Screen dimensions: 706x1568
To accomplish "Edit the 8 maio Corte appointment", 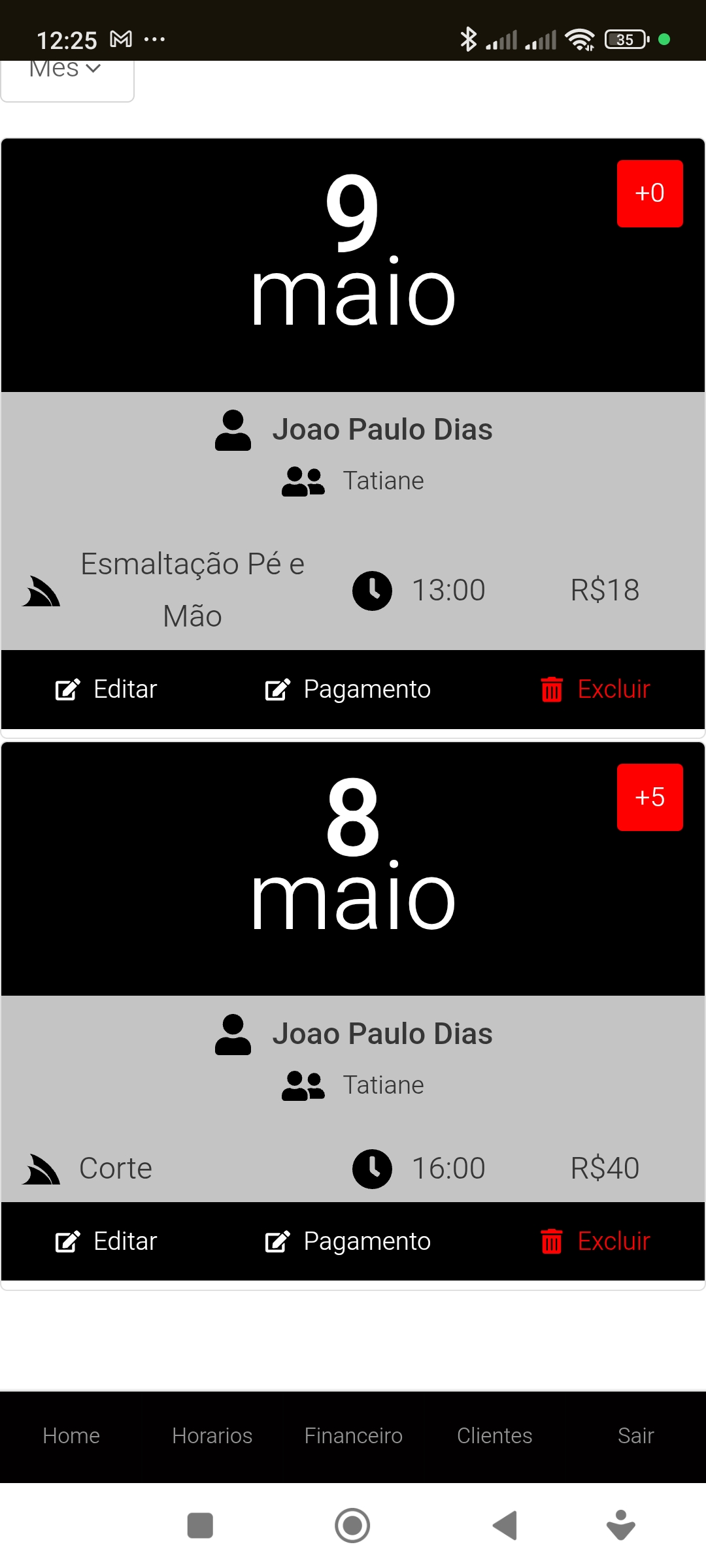I will [107, 1241].
